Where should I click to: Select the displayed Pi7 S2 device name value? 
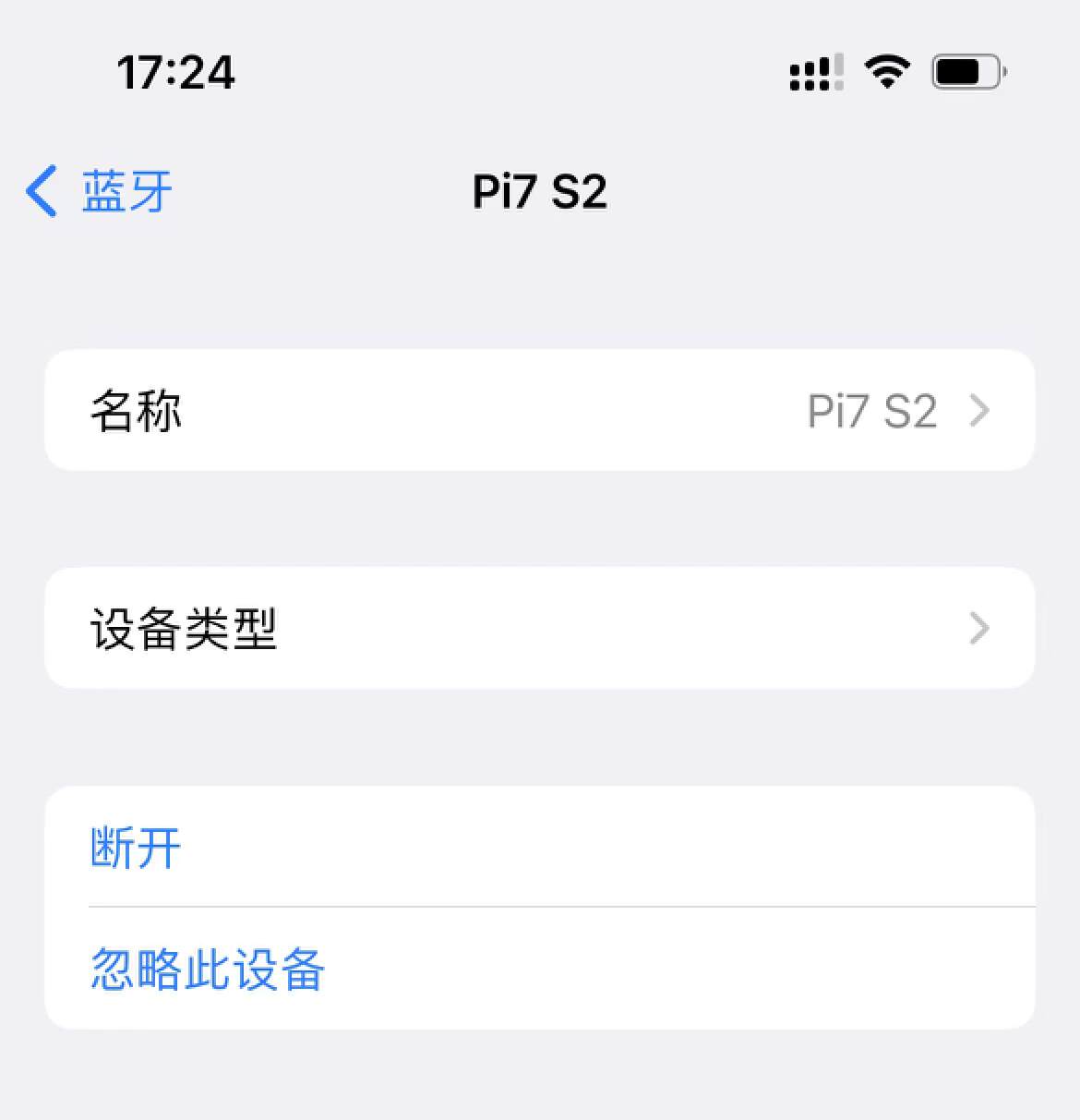point(870,410)
